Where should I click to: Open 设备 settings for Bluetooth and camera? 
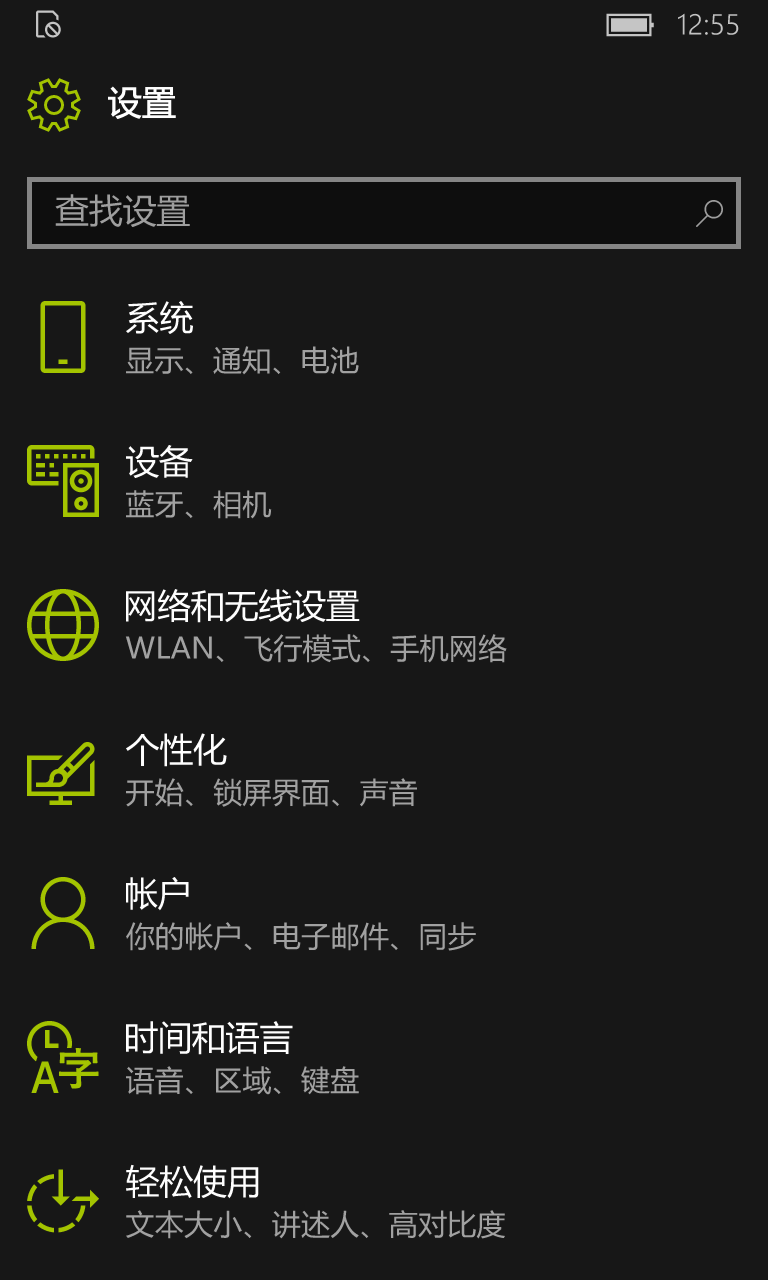pyautogui.click(x=384, y=482)
